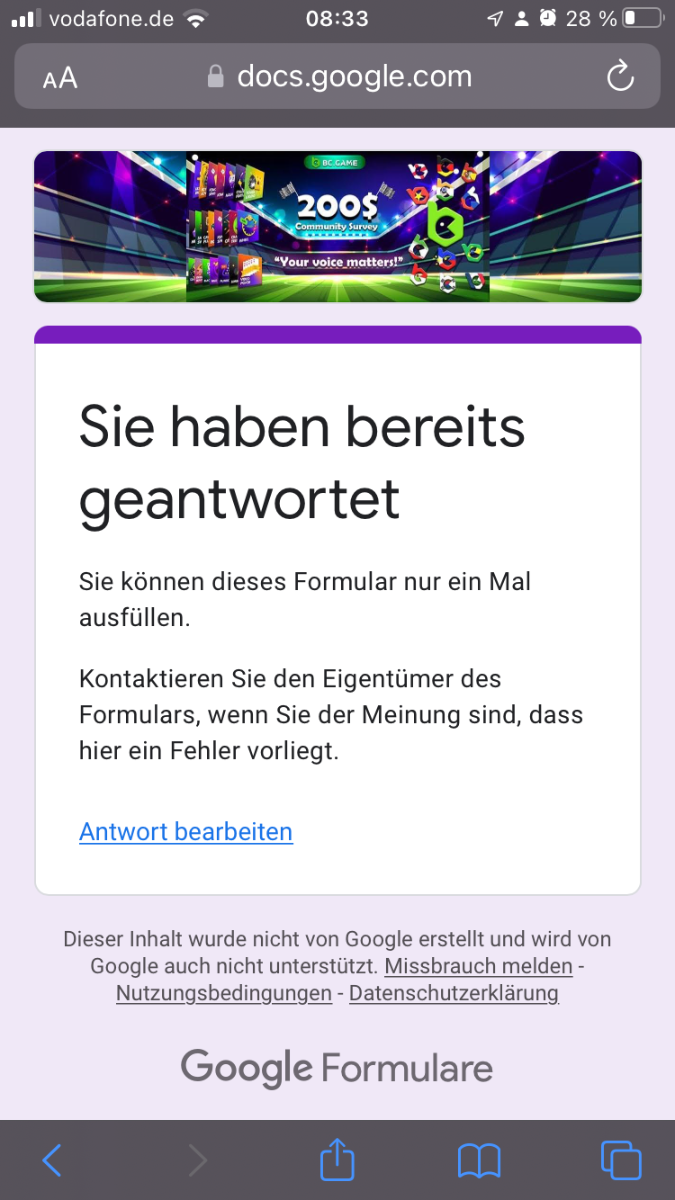
Task: Open Nutzungsbedingungen link
Action: [x=224, y=994]
